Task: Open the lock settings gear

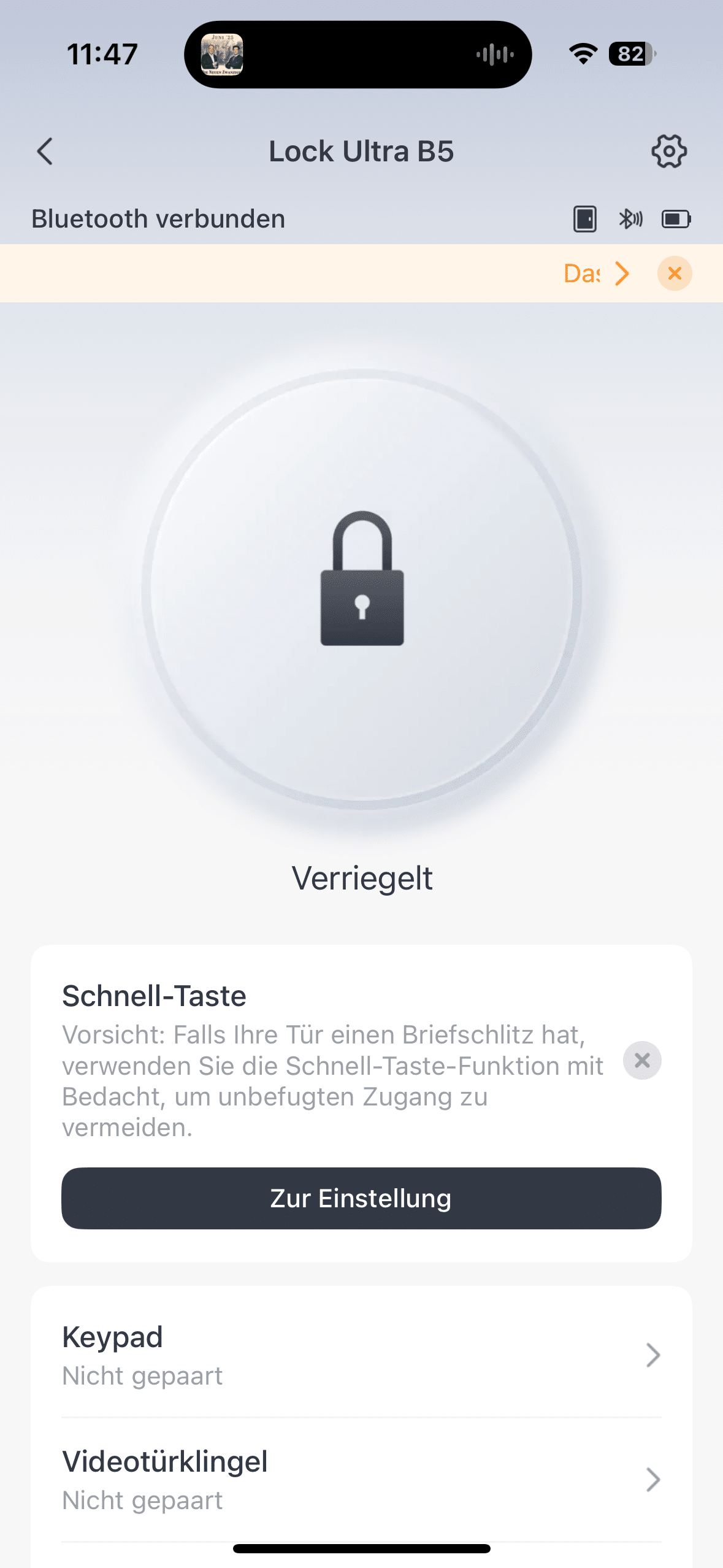Action: tap(668, 152)
